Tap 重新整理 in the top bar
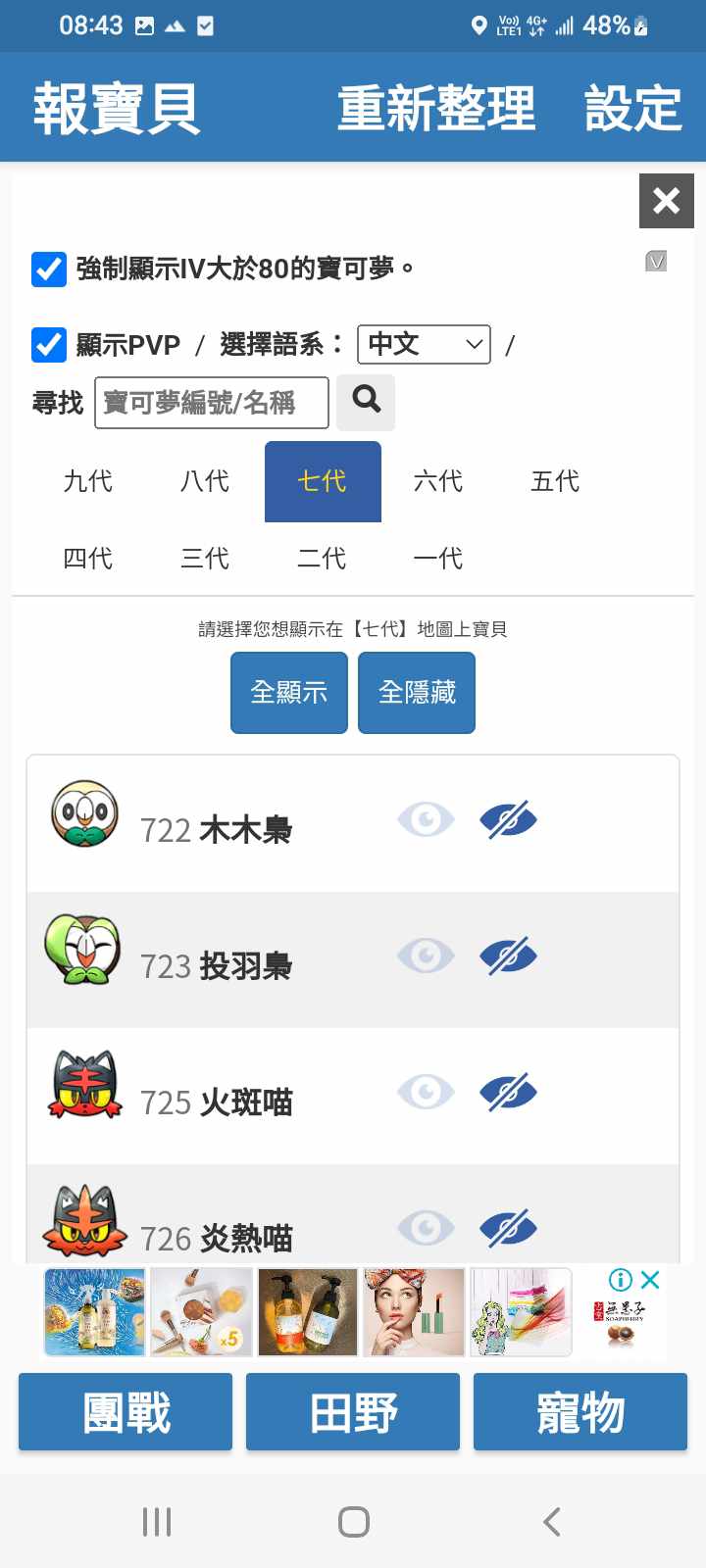Screen dimensions: 706x1568 (436, 109)
